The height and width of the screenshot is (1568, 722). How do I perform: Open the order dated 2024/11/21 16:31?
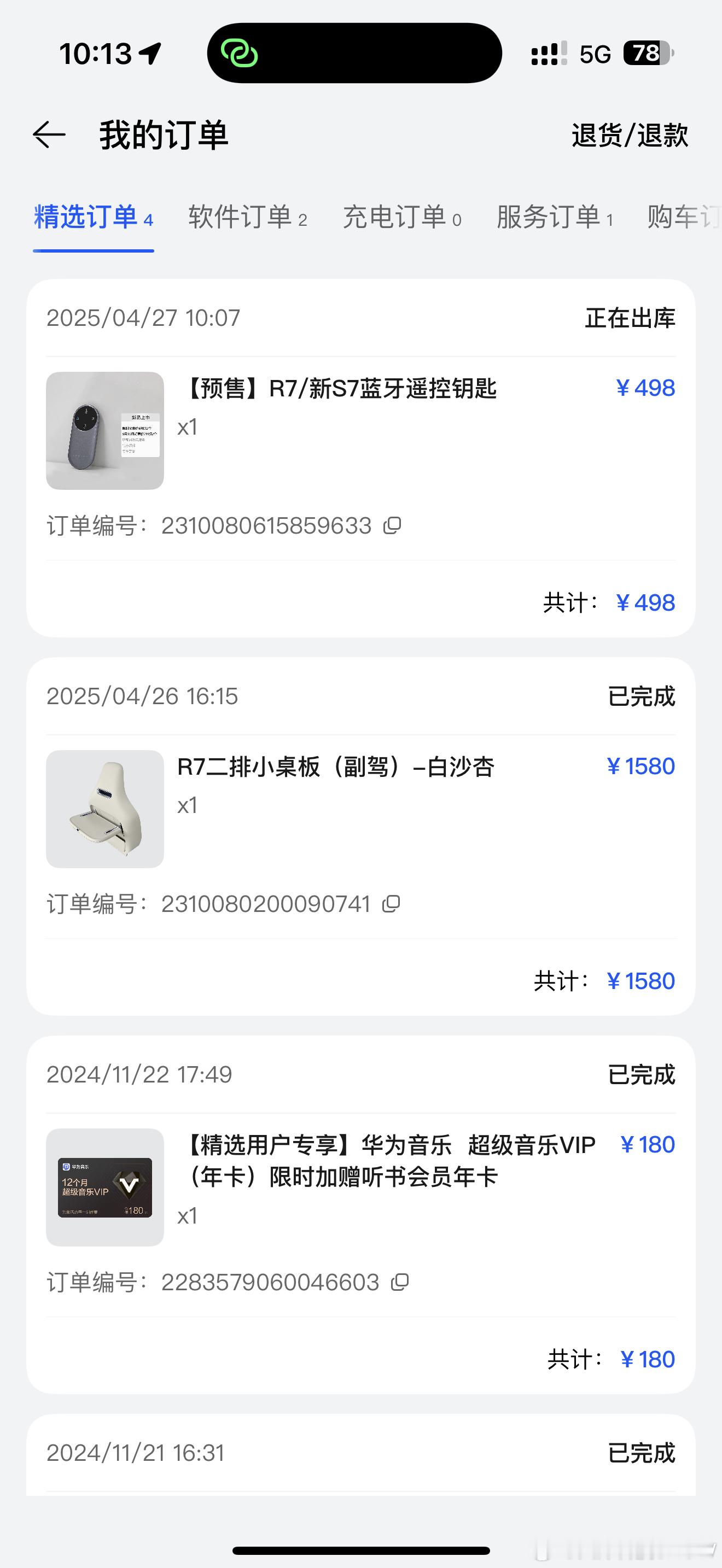tap(360, 1453)
